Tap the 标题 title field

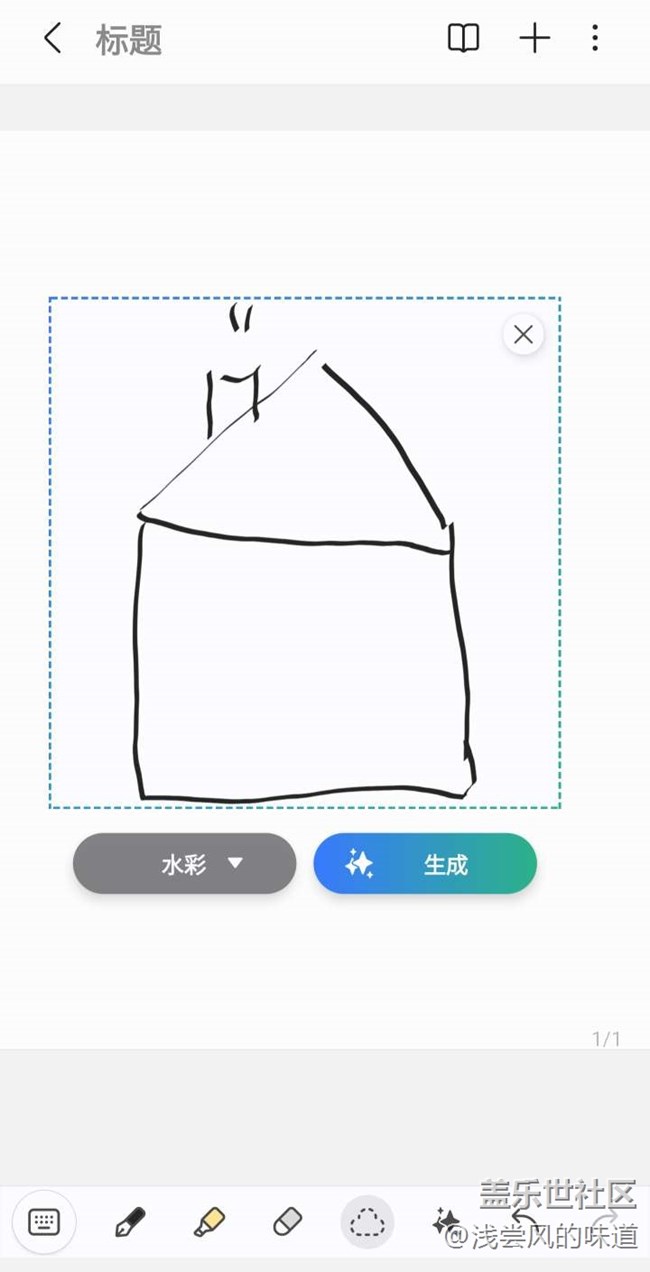[x=129, y=40]
